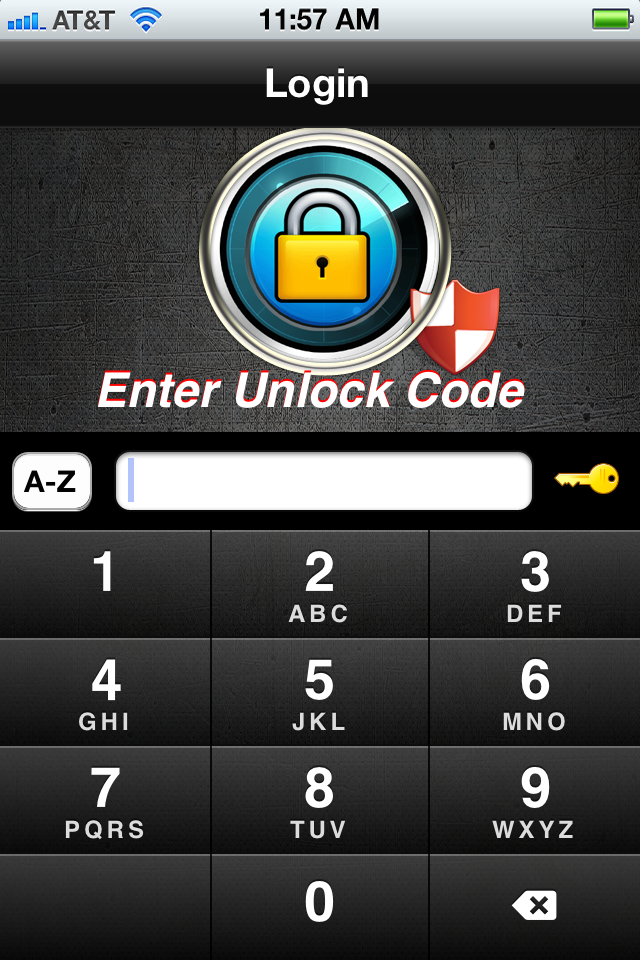
Task: Focus the unlock code input field
Action: coord(324,482)
